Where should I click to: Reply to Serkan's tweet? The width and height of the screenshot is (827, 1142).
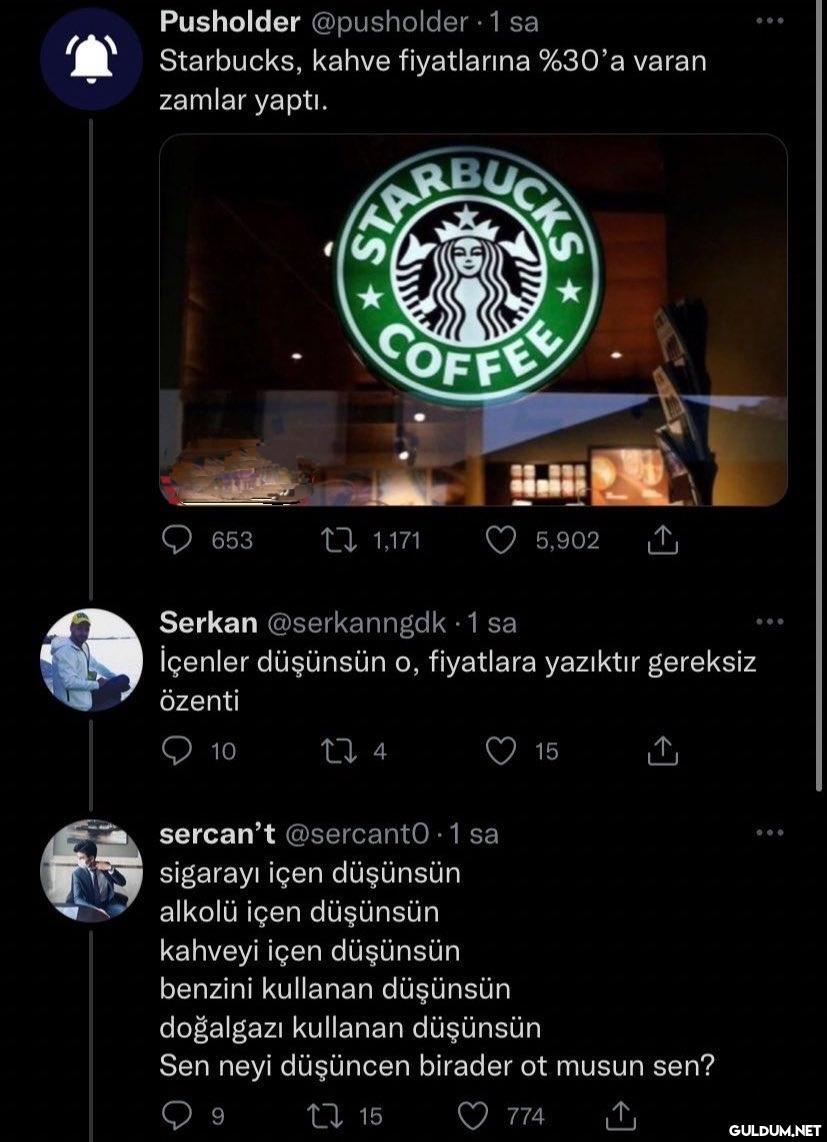pyautogui.click(x=177, y=751)
